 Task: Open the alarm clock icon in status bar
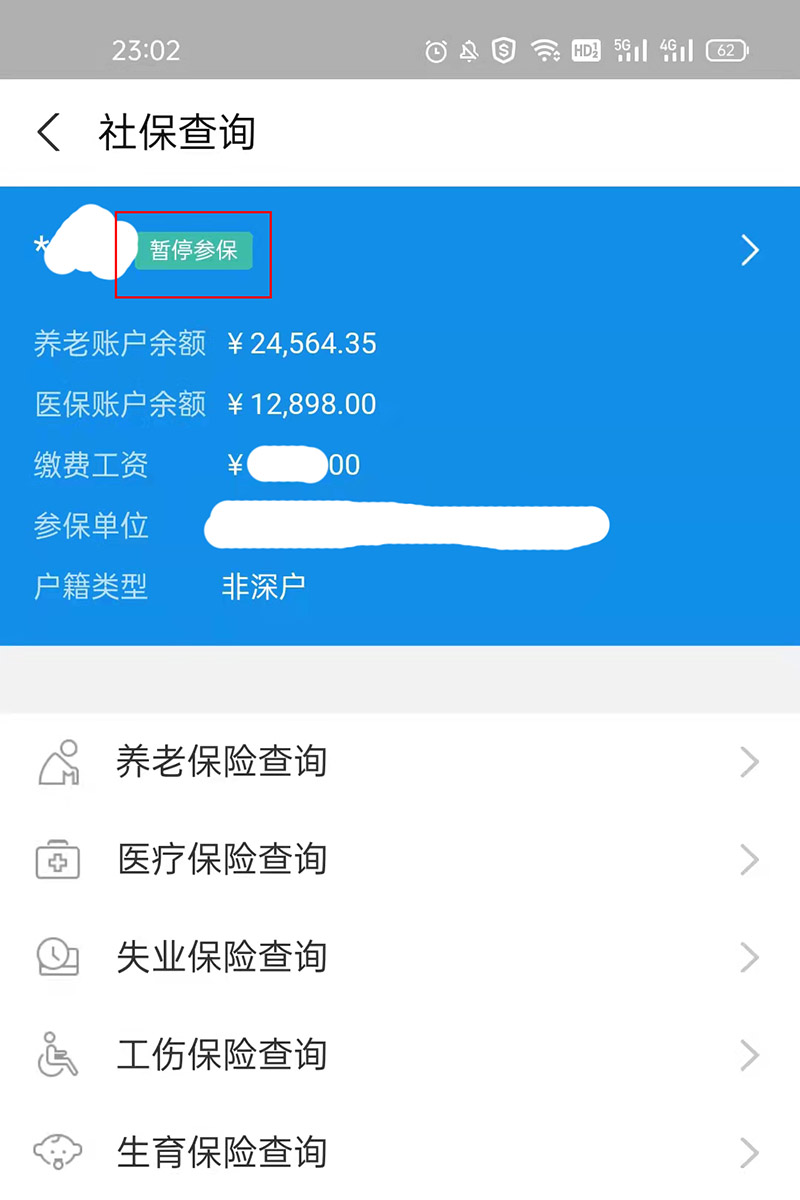point(434,50)
